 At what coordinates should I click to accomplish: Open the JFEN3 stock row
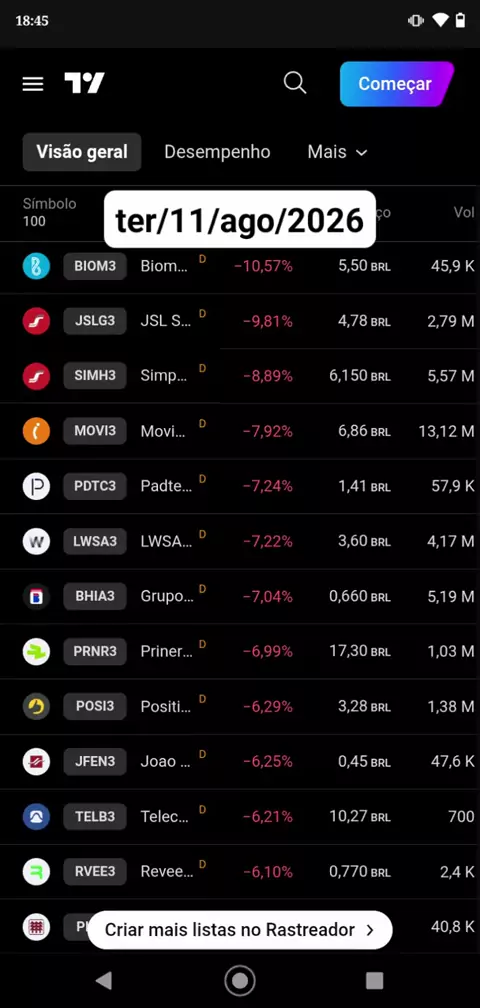240,762
